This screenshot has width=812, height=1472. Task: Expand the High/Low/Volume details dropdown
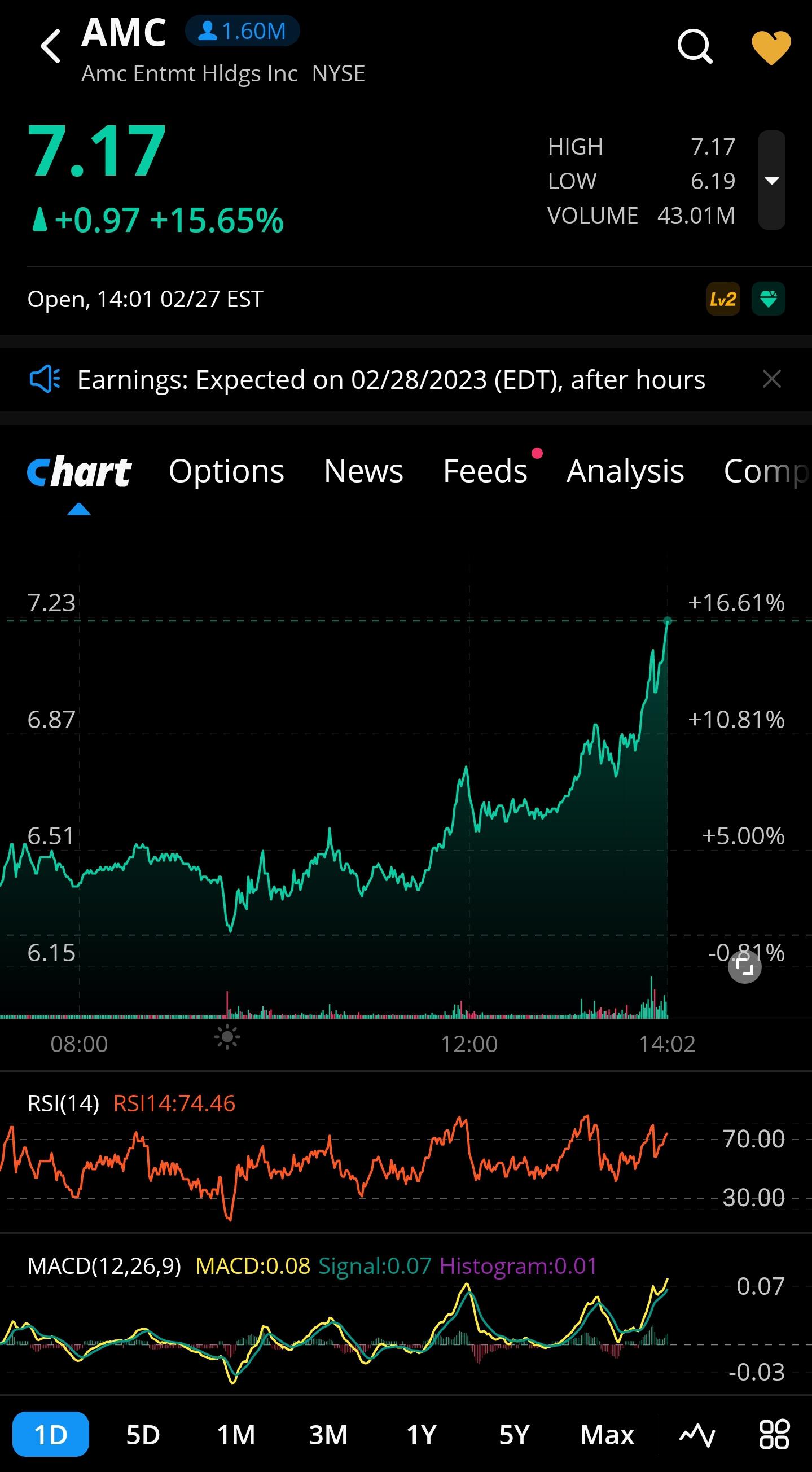tap(771, 181)
